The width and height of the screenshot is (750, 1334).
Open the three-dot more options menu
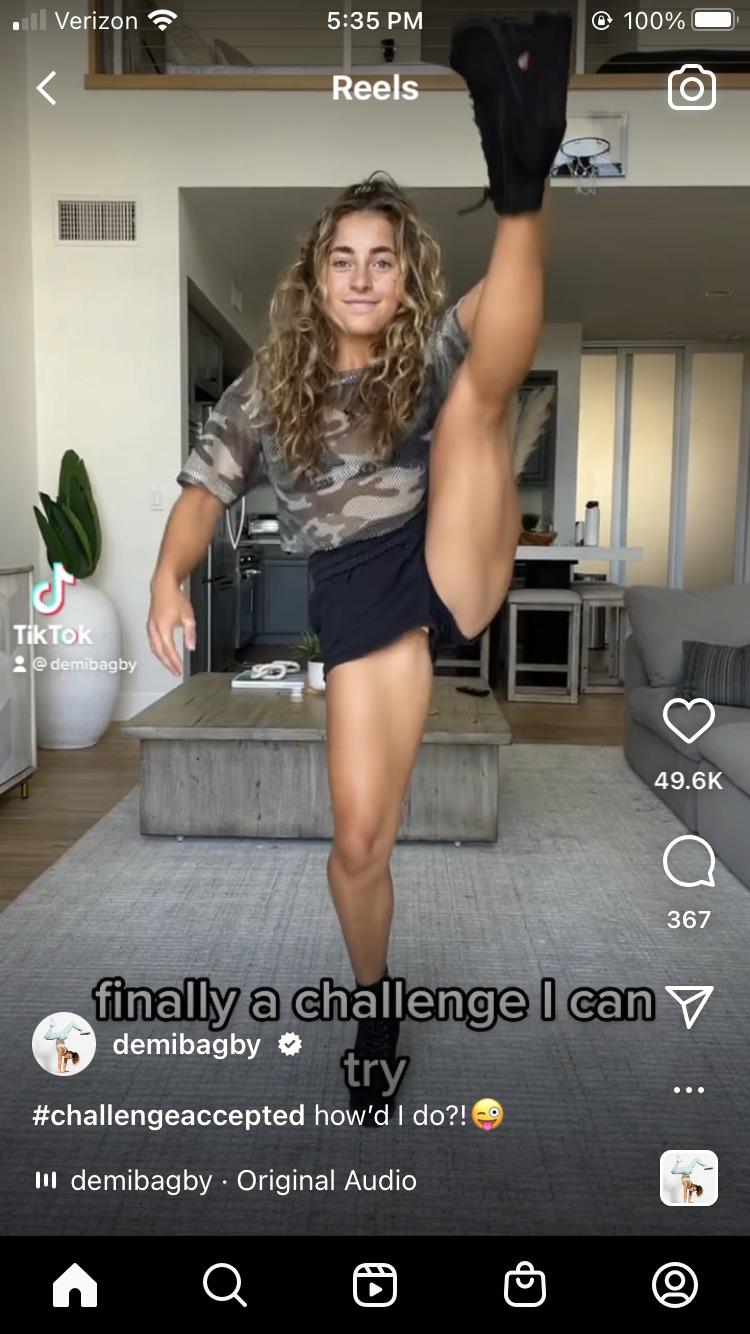click(689, 1090)
